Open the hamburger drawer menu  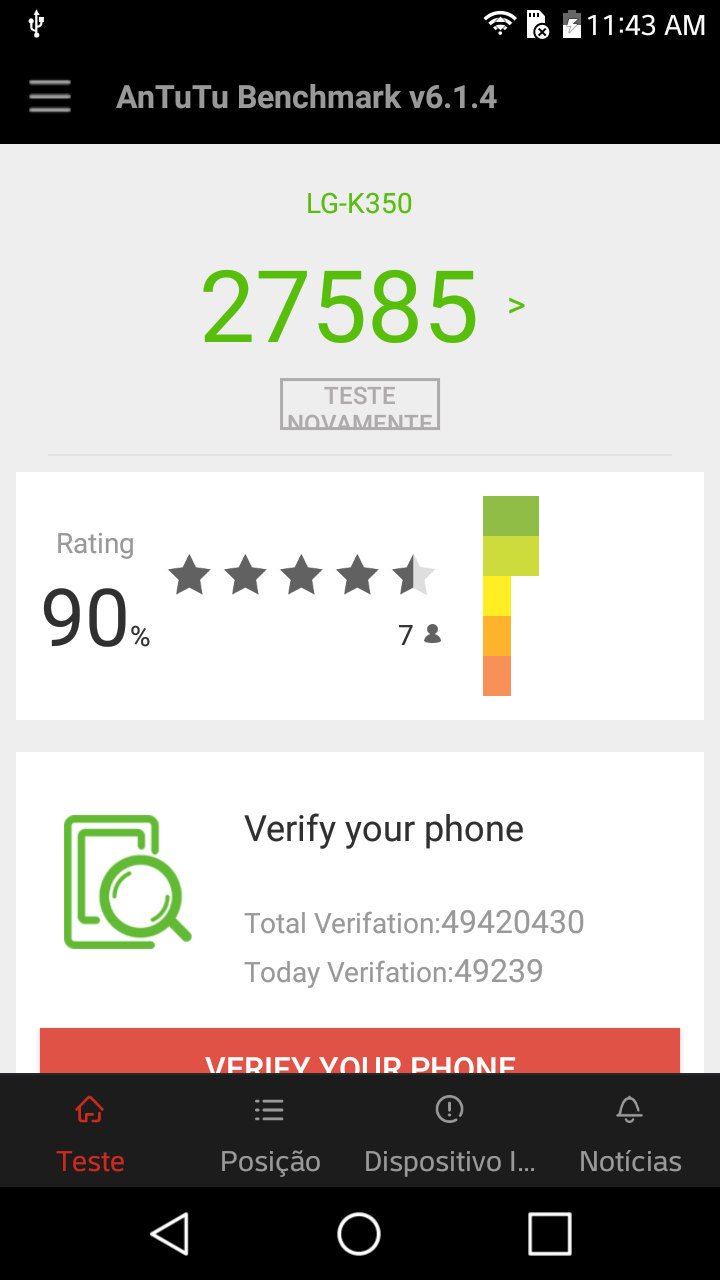(x=49, y=97)
